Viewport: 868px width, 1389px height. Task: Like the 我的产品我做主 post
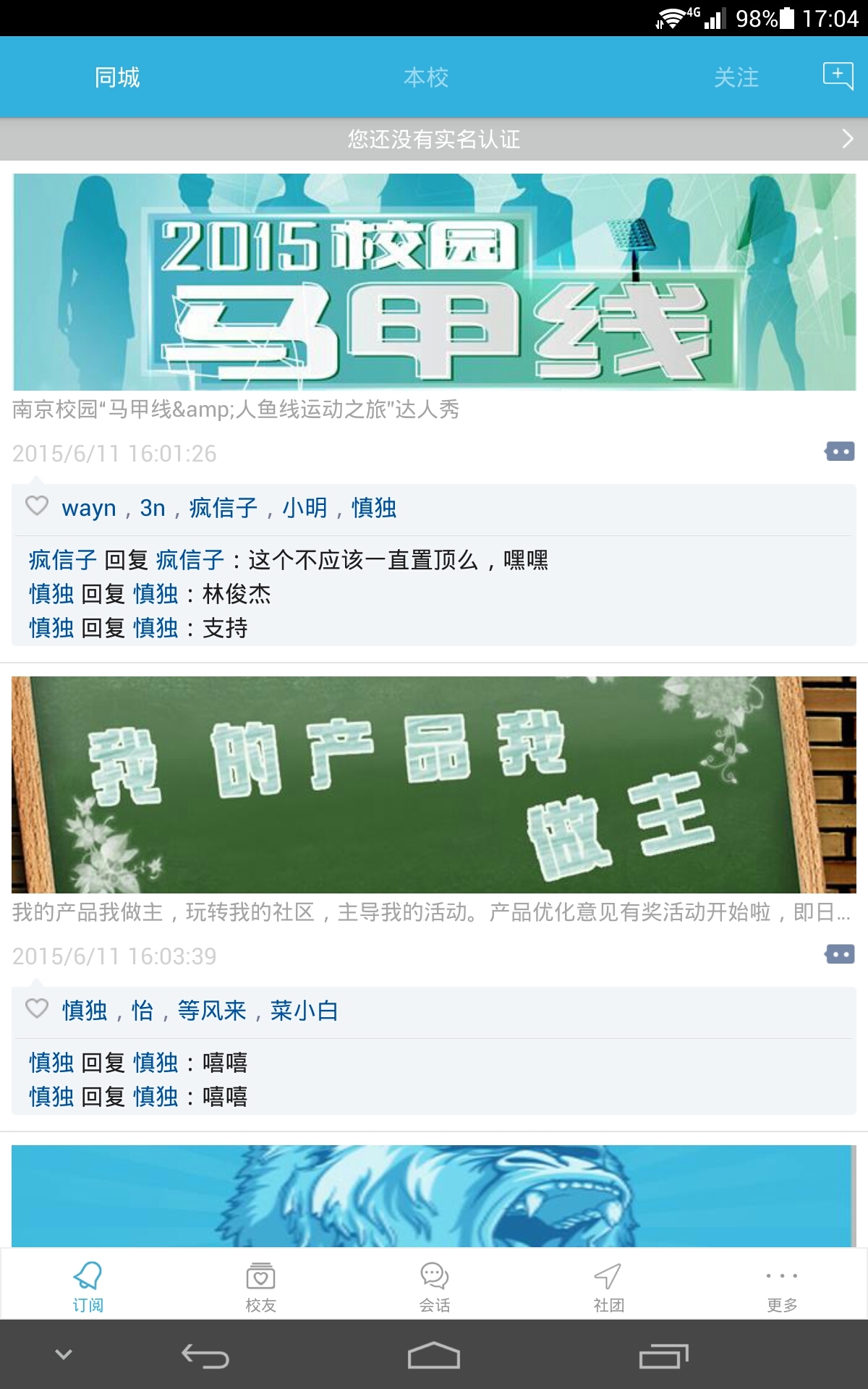(x=37, y=1008)
